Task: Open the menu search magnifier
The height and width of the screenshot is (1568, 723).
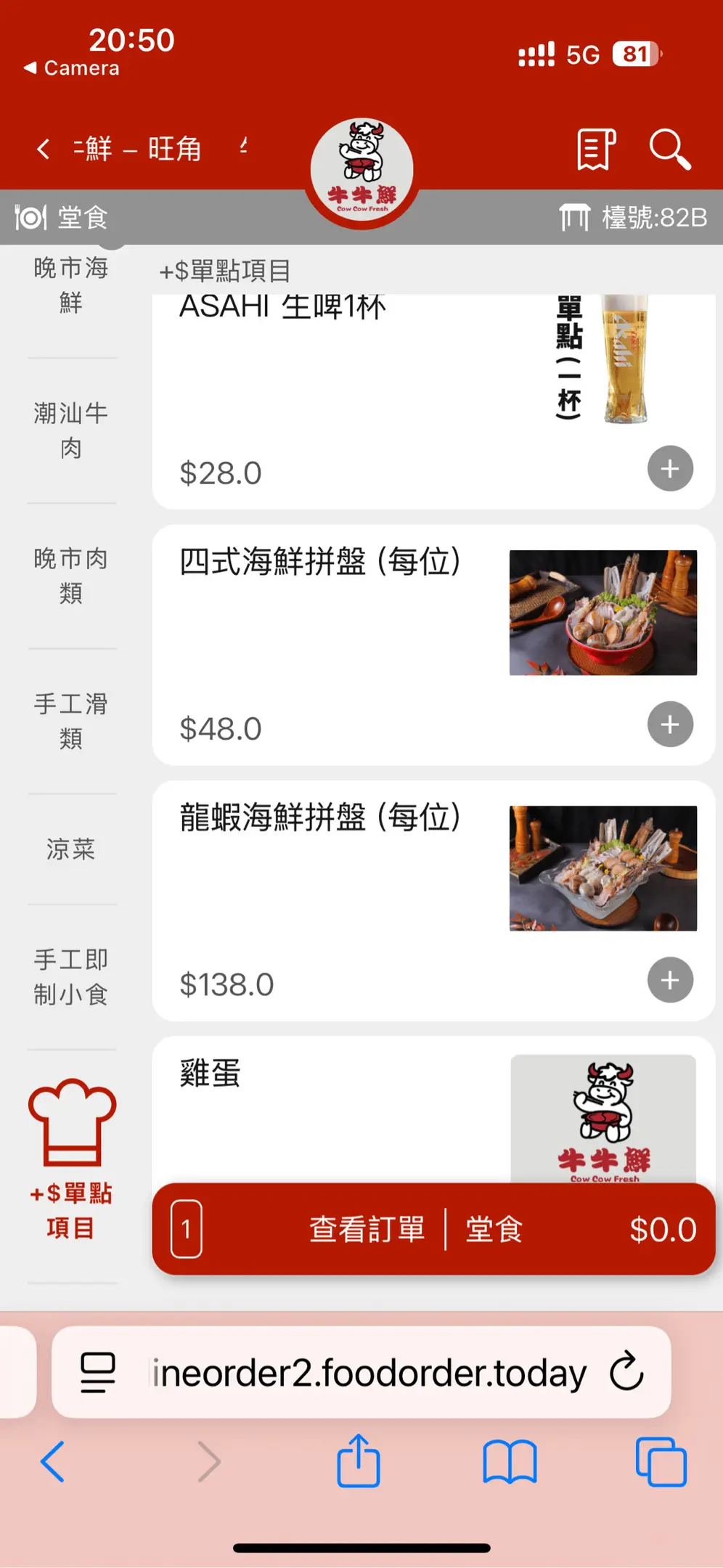Action: (x=669, y=150)
